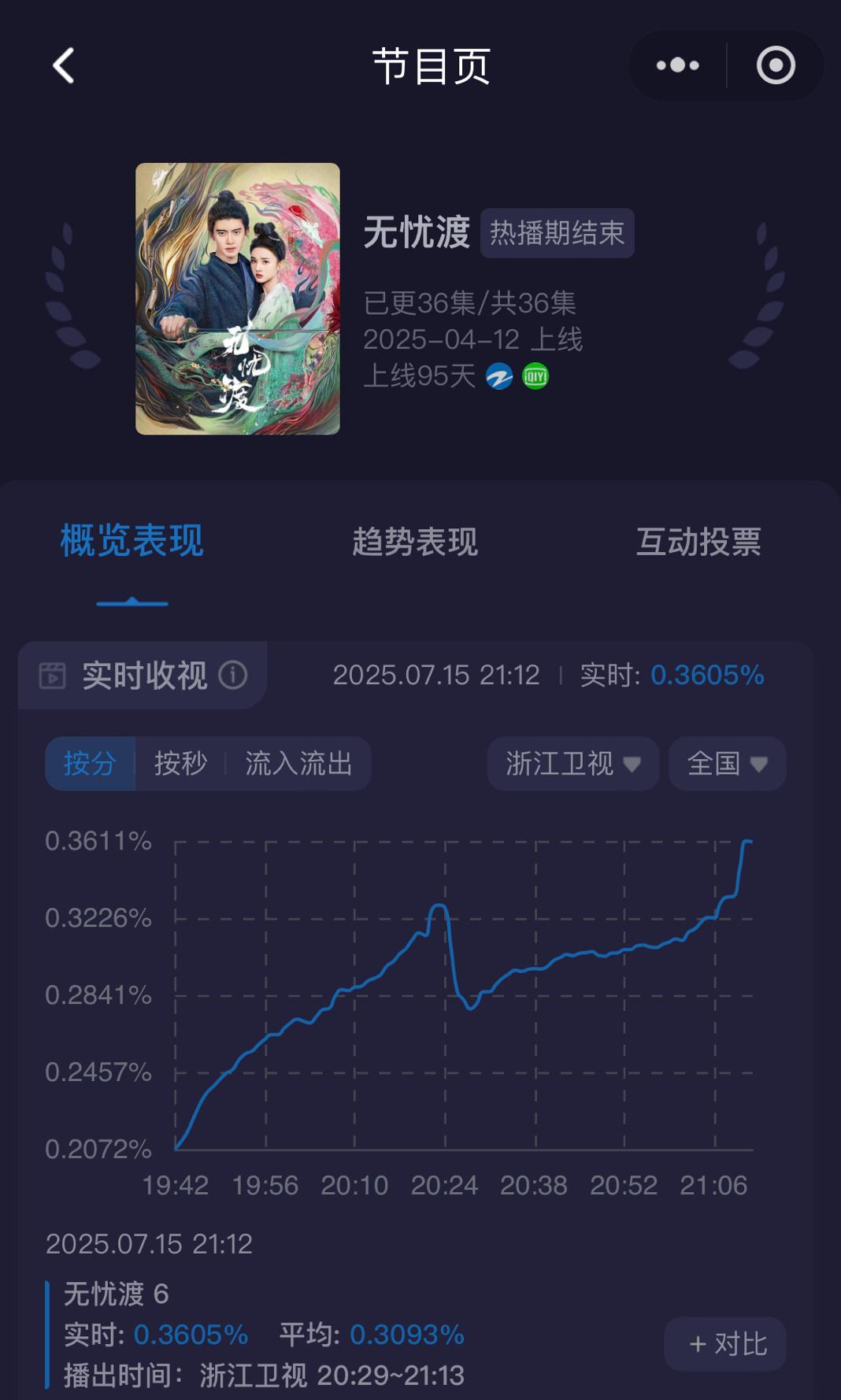841x1400 pixels.
Task: Open the 无忧渡 poster image
Action: [x=238, y=298]
